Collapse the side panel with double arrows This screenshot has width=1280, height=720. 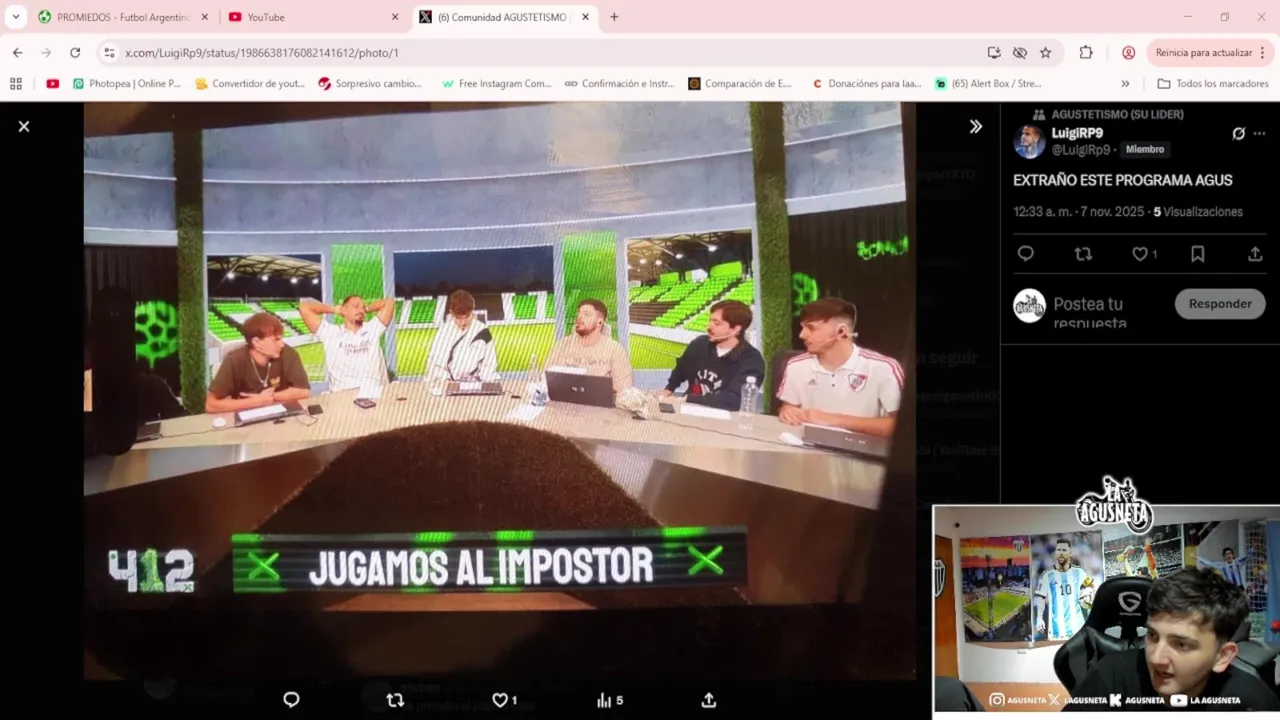coord(976,126)
